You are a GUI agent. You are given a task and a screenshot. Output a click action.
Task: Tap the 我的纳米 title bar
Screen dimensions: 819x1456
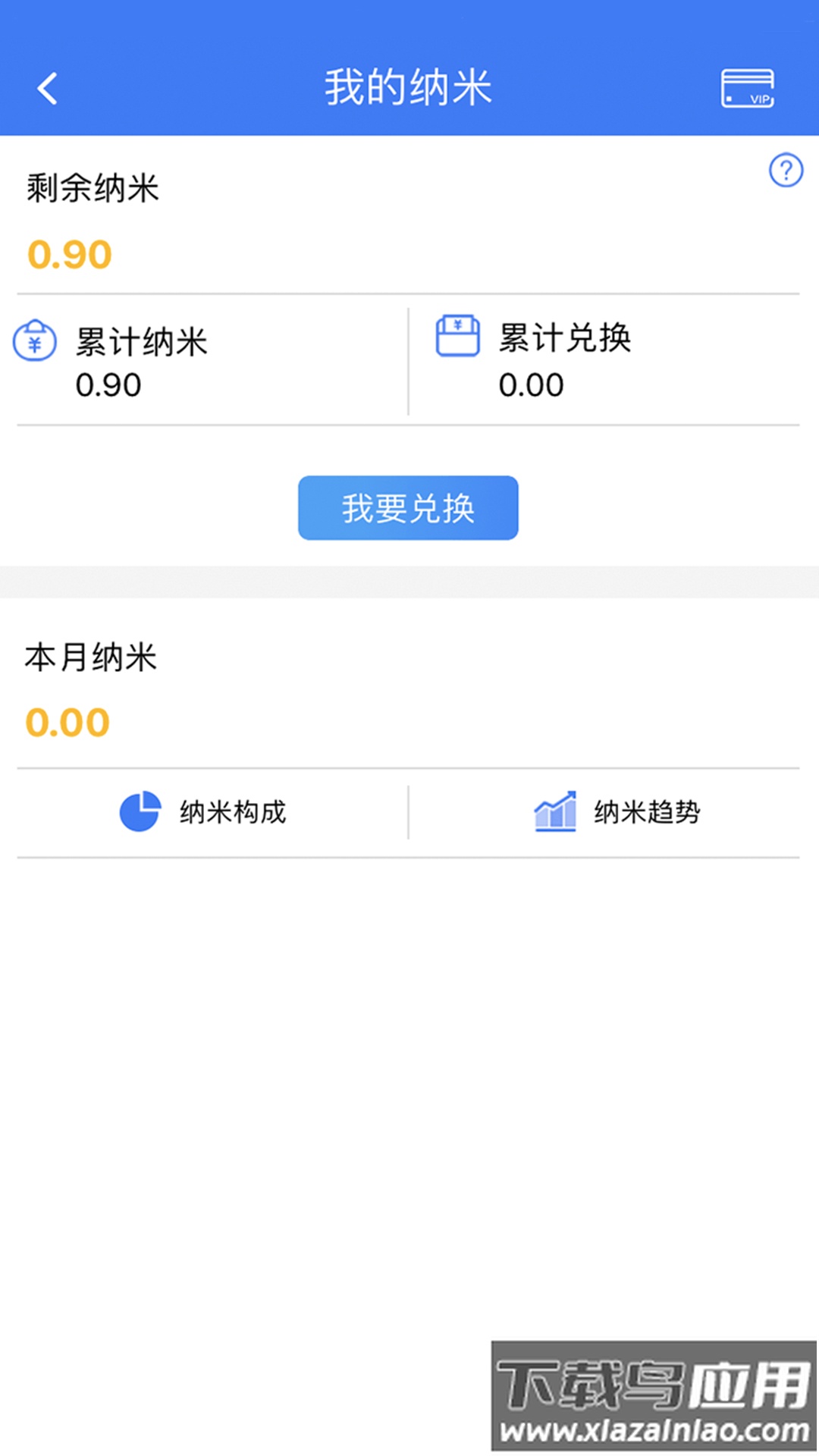click(x=408, y=87)
